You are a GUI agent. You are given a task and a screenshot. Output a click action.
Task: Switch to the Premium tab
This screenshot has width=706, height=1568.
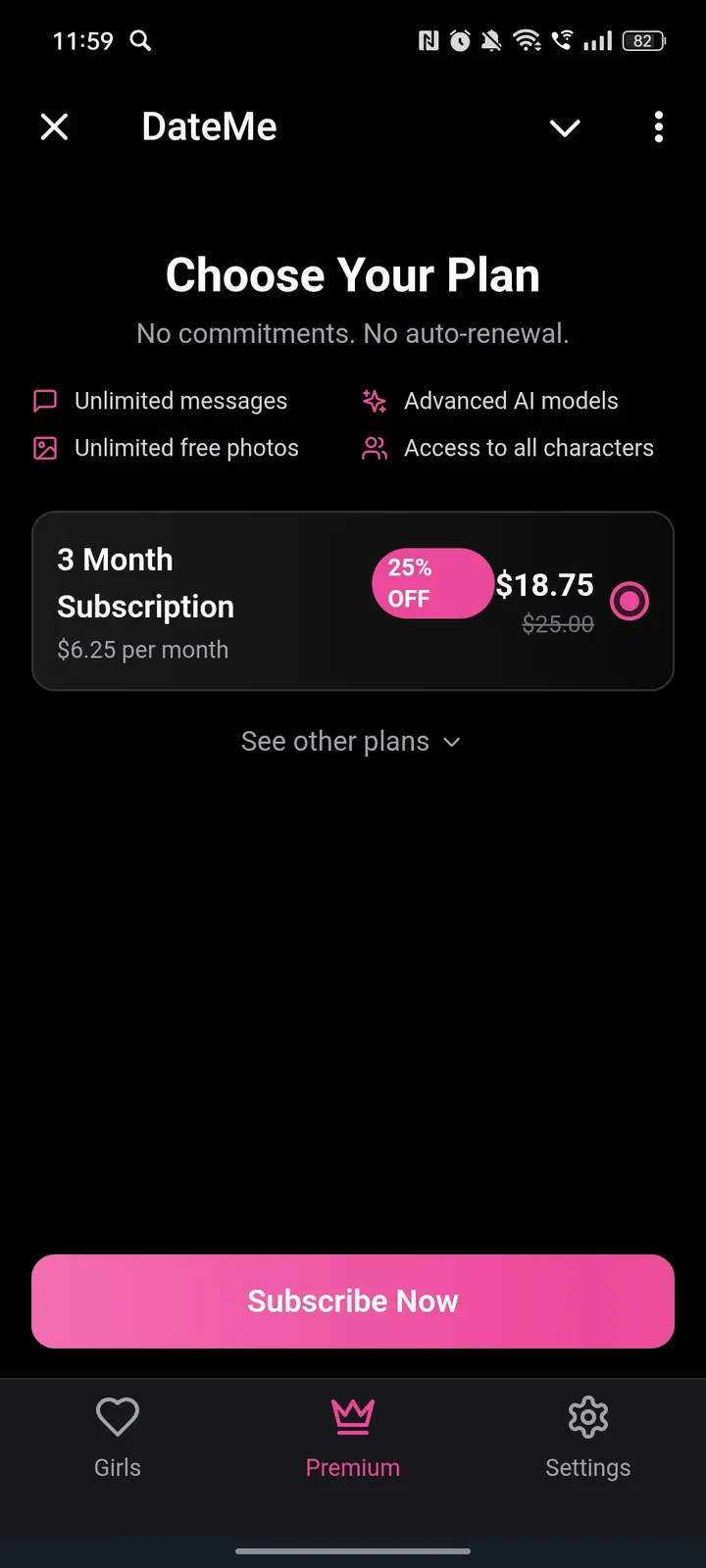353,1438
